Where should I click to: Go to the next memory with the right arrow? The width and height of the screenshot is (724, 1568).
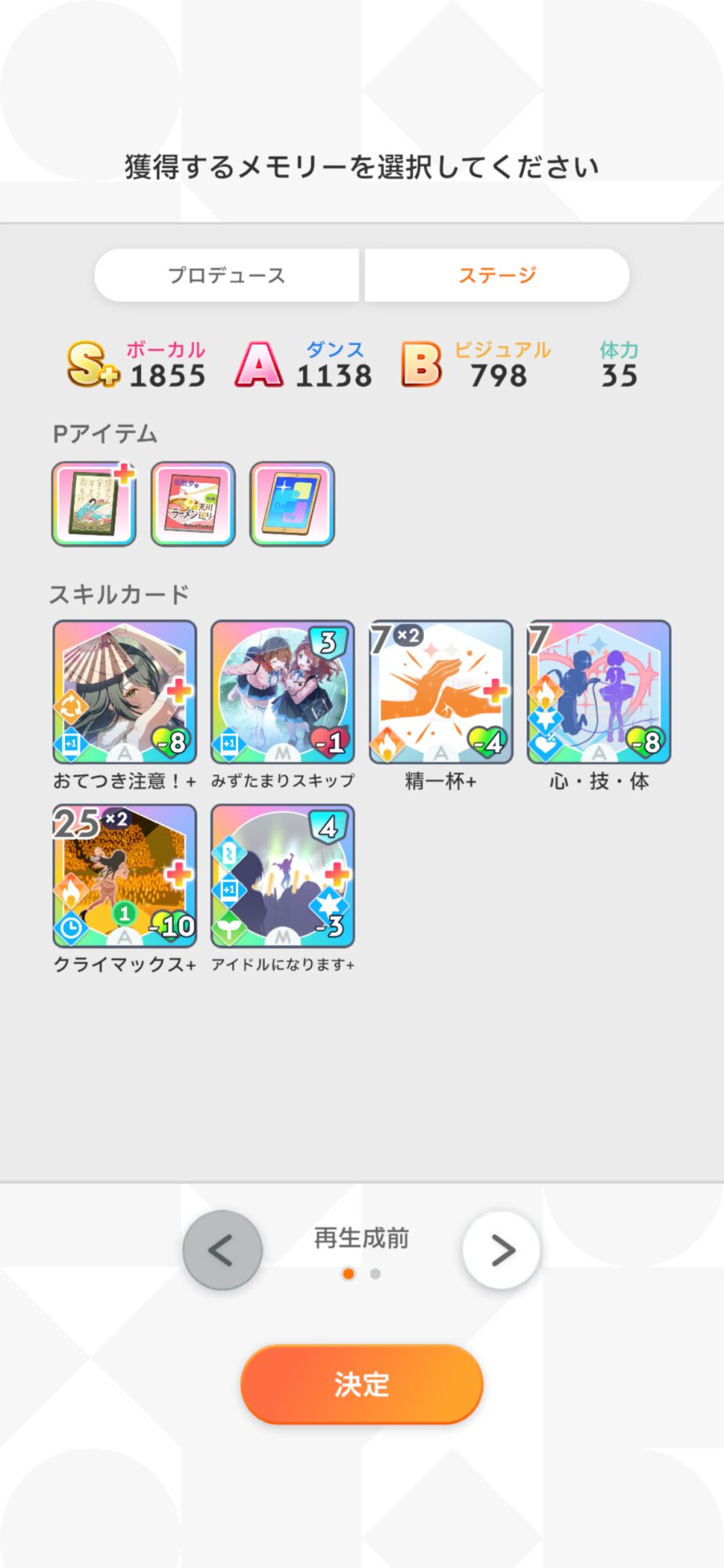click(501, 1250)
